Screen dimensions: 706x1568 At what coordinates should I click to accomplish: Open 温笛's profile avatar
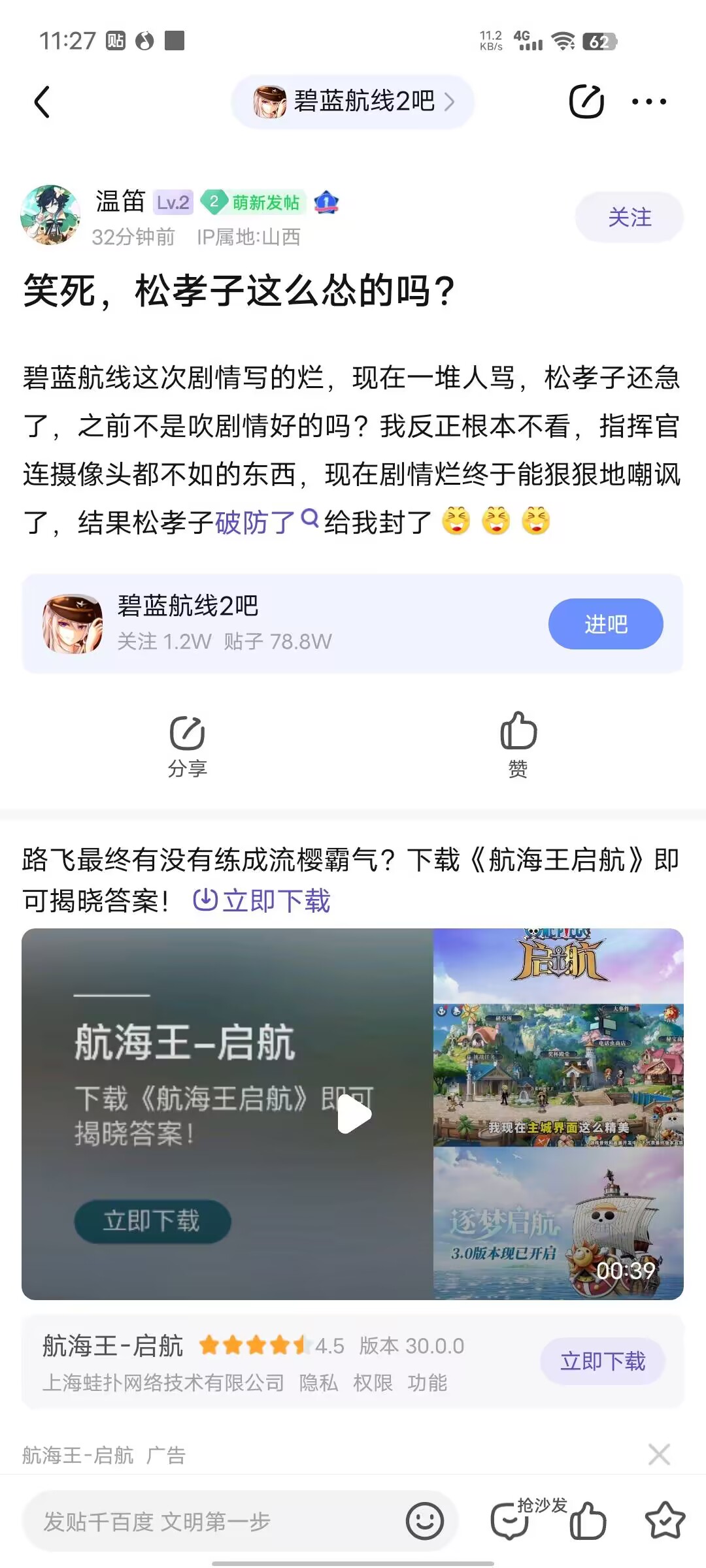pos(50,215)
